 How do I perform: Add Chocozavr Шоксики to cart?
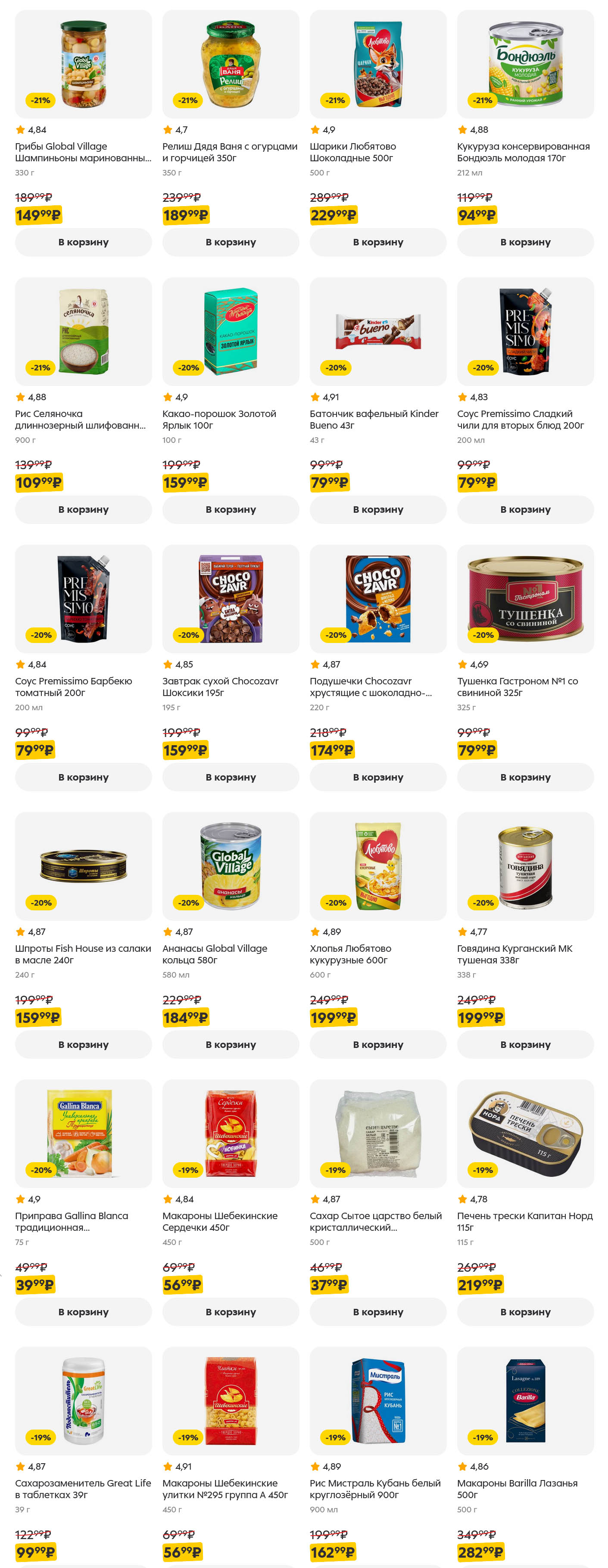(x=231, y=777)
